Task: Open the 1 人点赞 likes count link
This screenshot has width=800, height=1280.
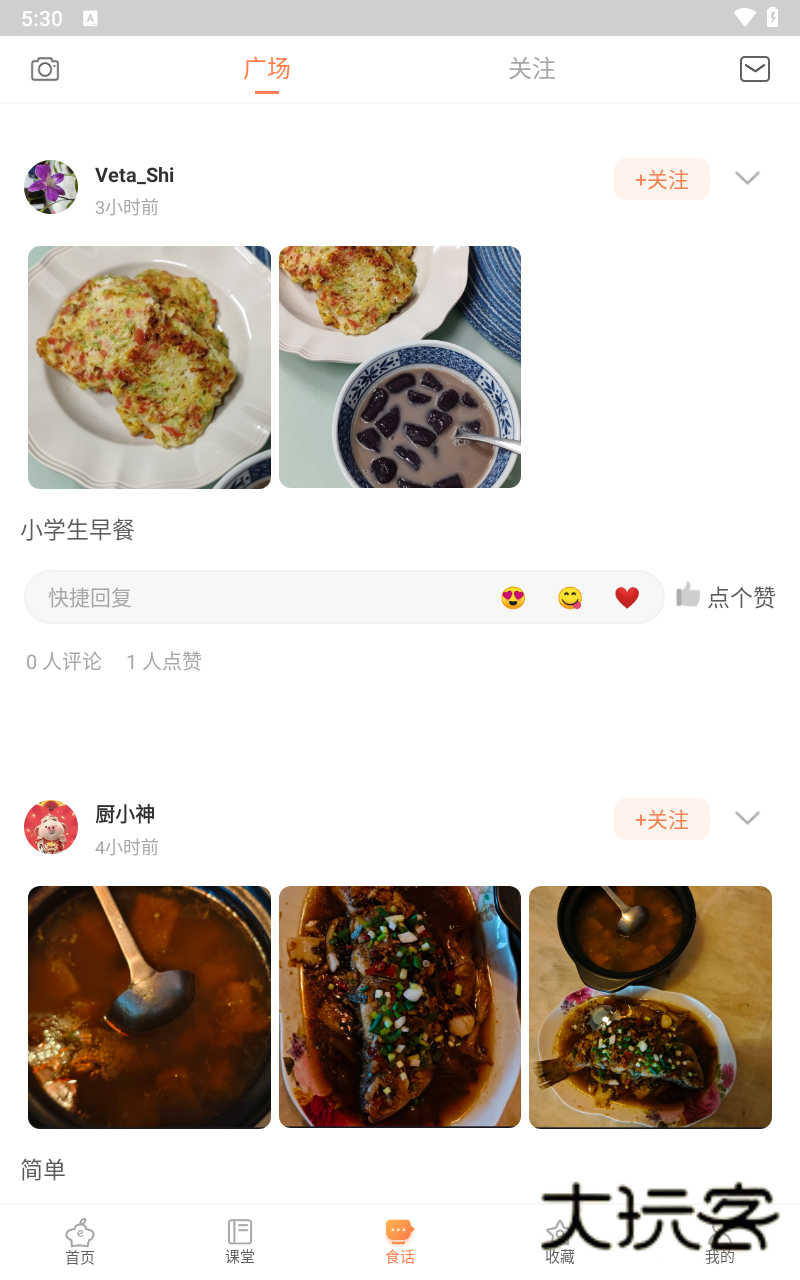Action: point(163,661)
